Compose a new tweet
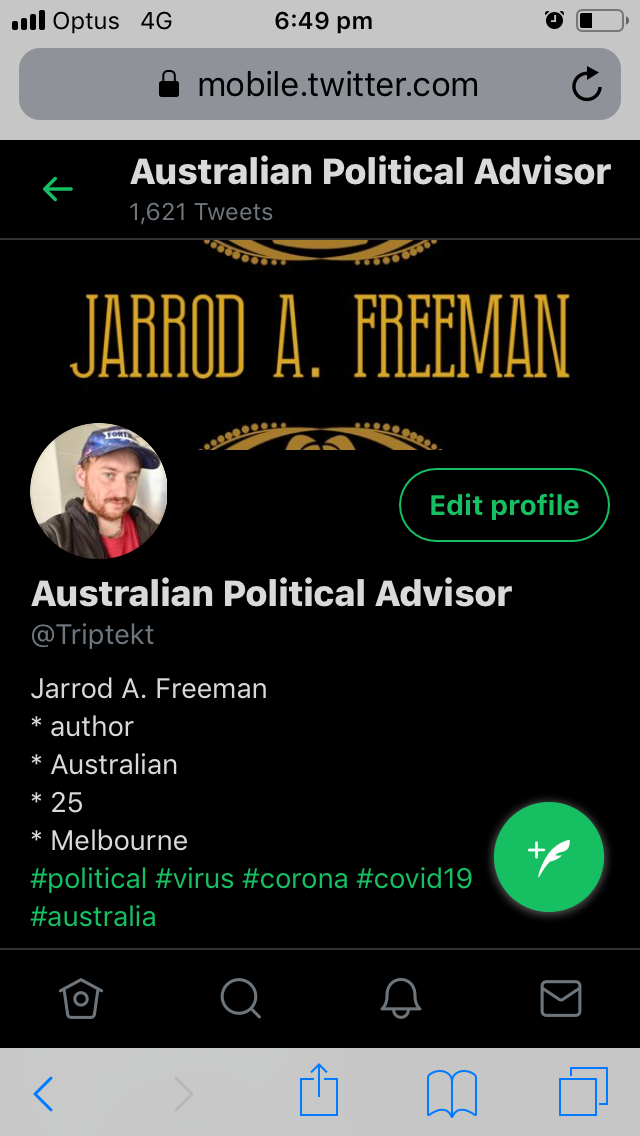Viewport: 640px width, 1136px height. pos(549,857)
